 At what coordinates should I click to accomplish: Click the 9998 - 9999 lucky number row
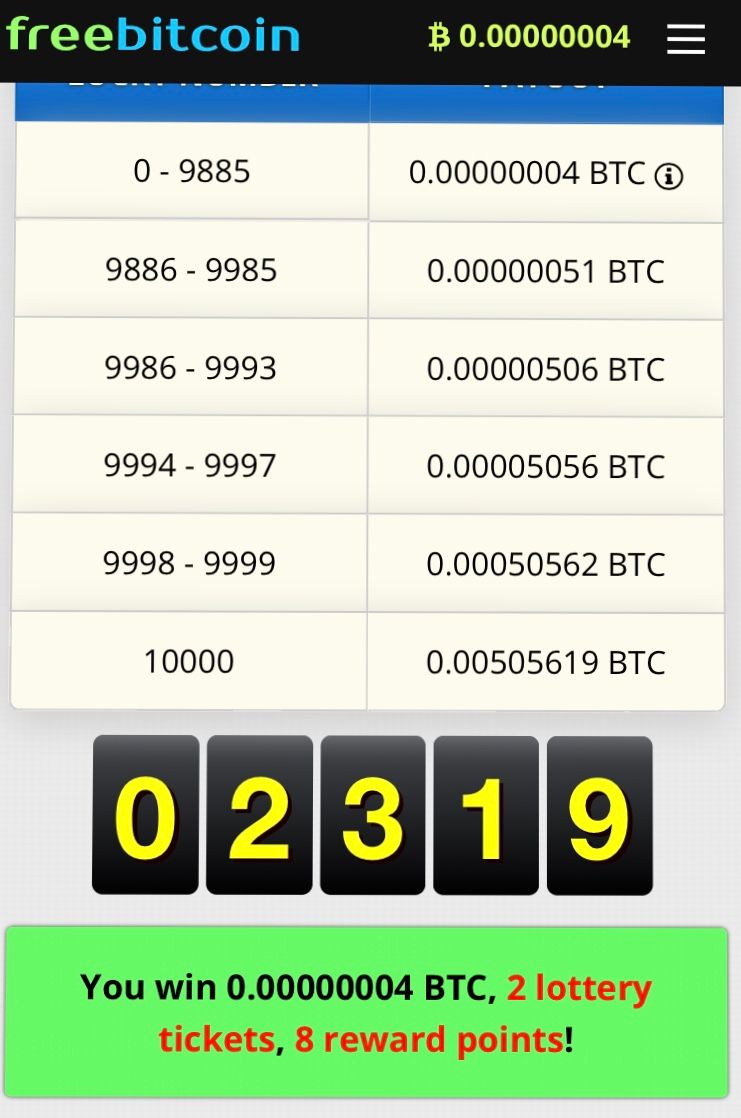point(190,563)
